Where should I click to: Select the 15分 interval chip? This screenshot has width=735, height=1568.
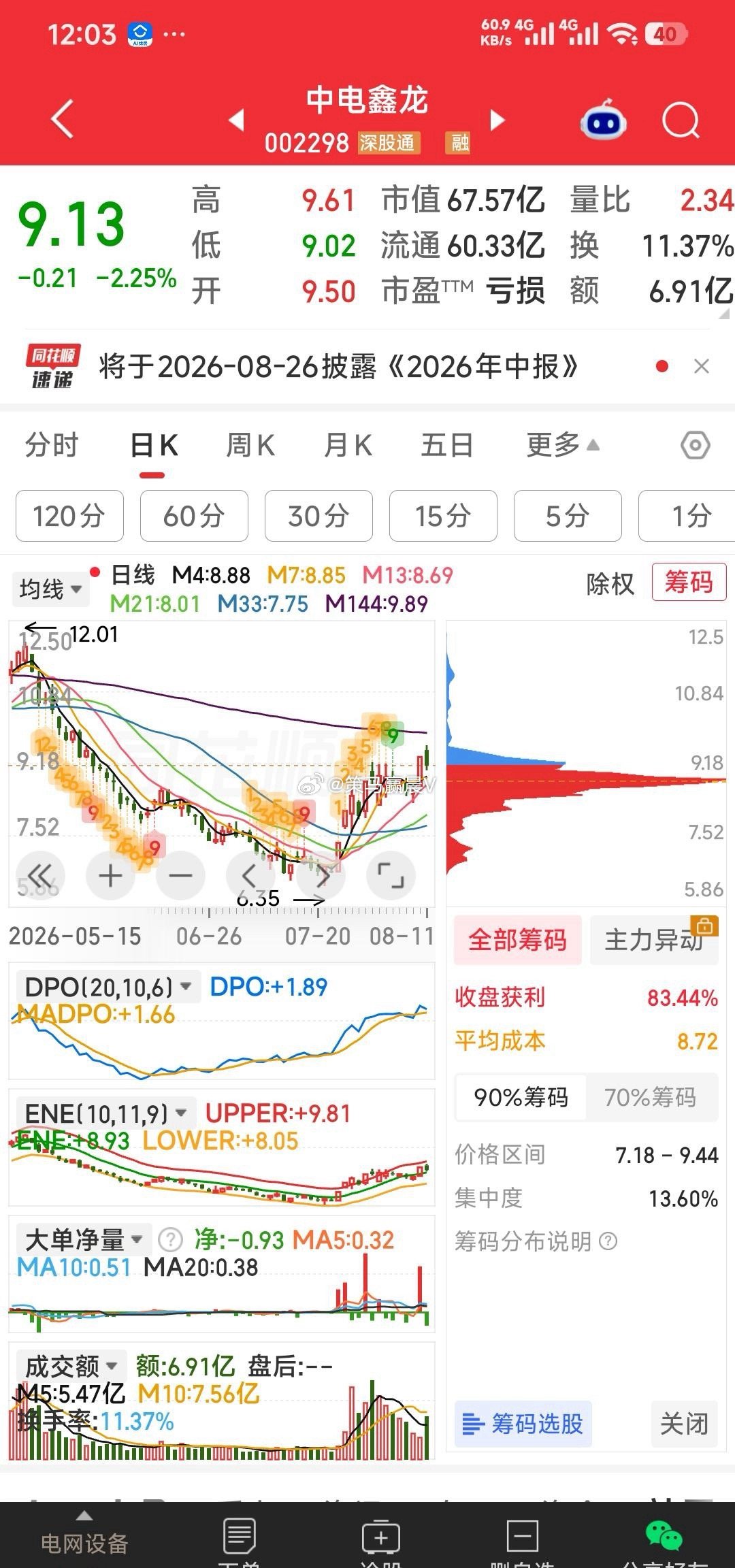tap(443, 516)
